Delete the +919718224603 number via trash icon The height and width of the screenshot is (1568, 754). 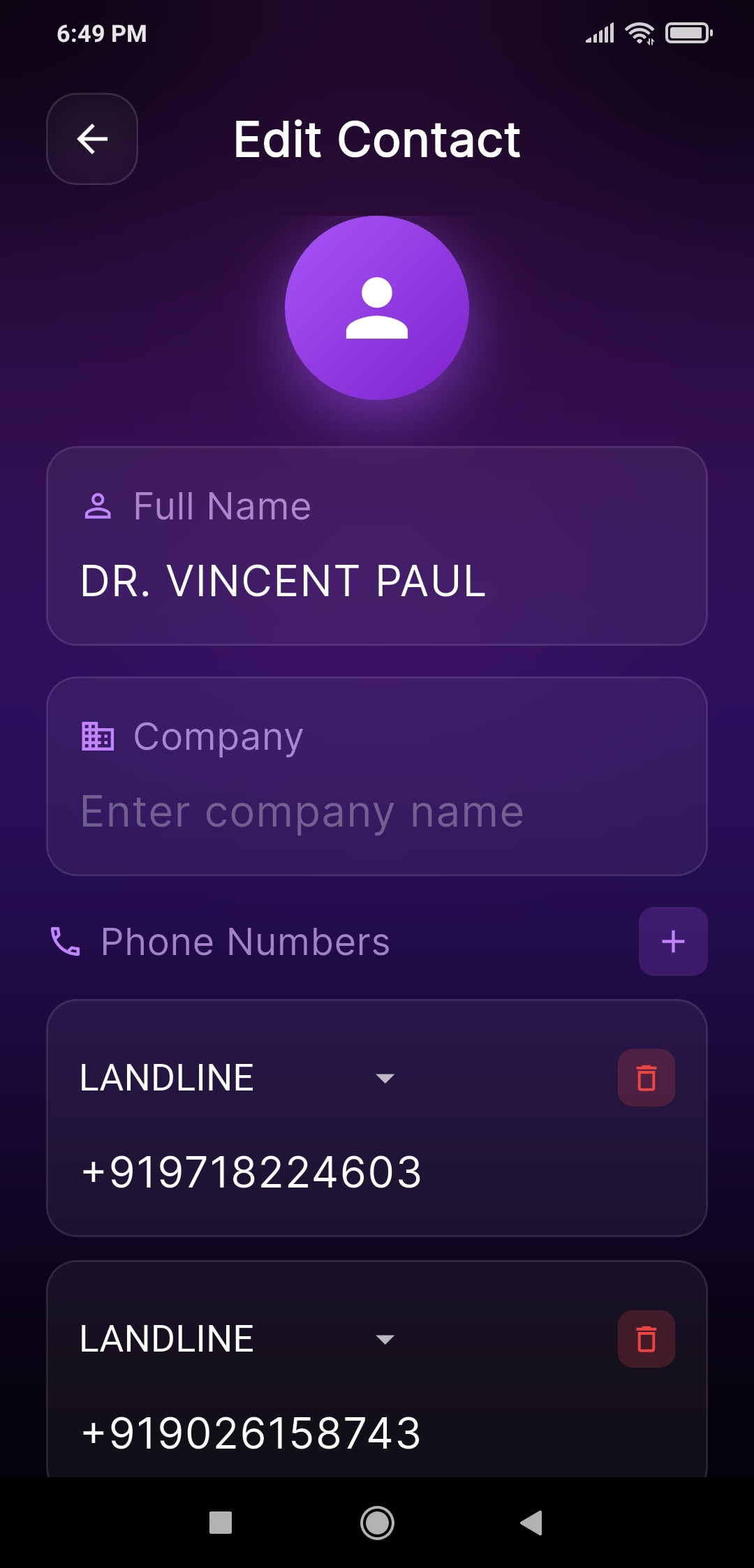point(645,1077)
